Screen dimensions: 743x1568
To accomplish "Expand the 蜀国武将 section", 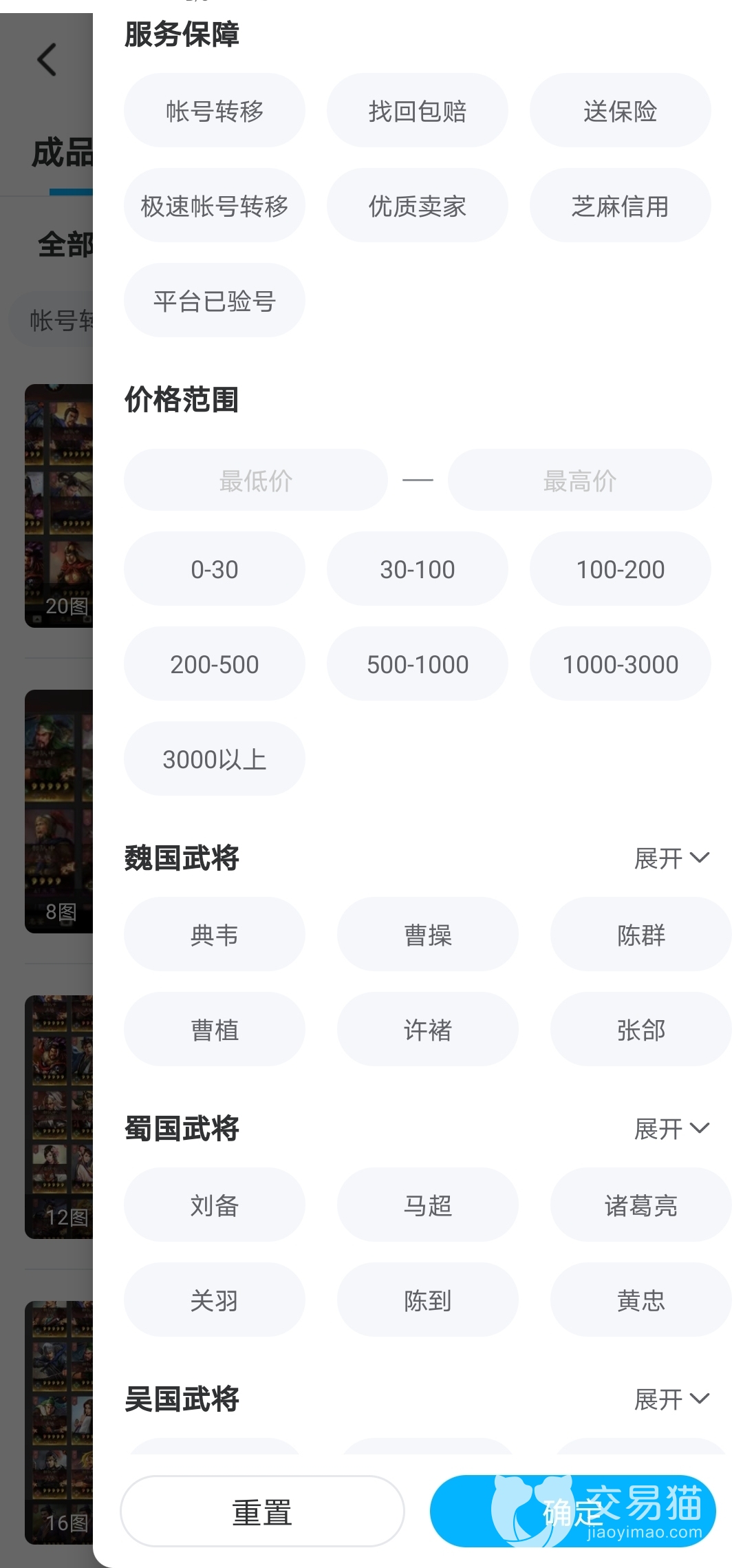I will coord(671,1129).
